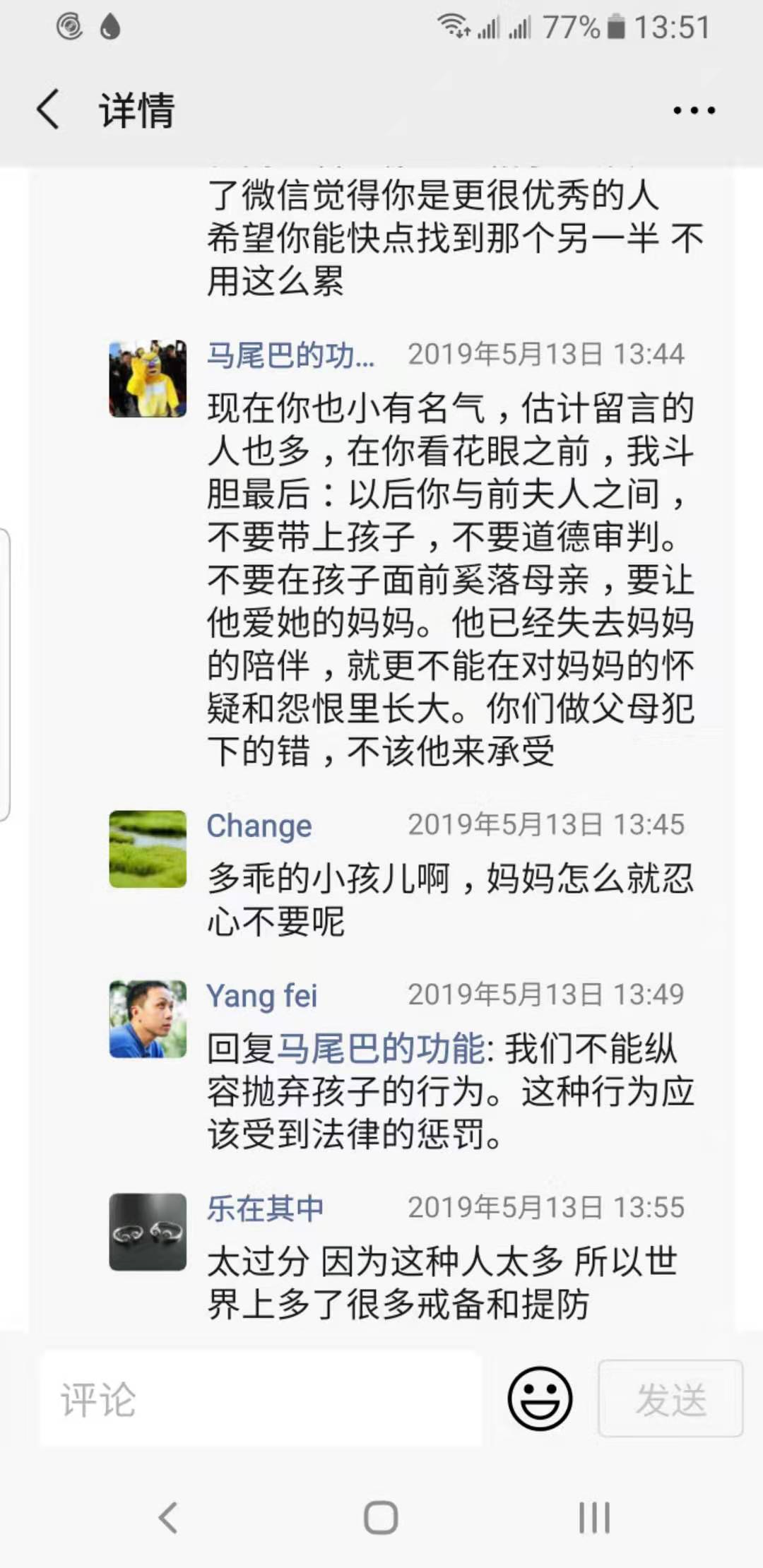Open the three-dot overflow menu
763x1568 pixels.
click(x=694, y=110)
